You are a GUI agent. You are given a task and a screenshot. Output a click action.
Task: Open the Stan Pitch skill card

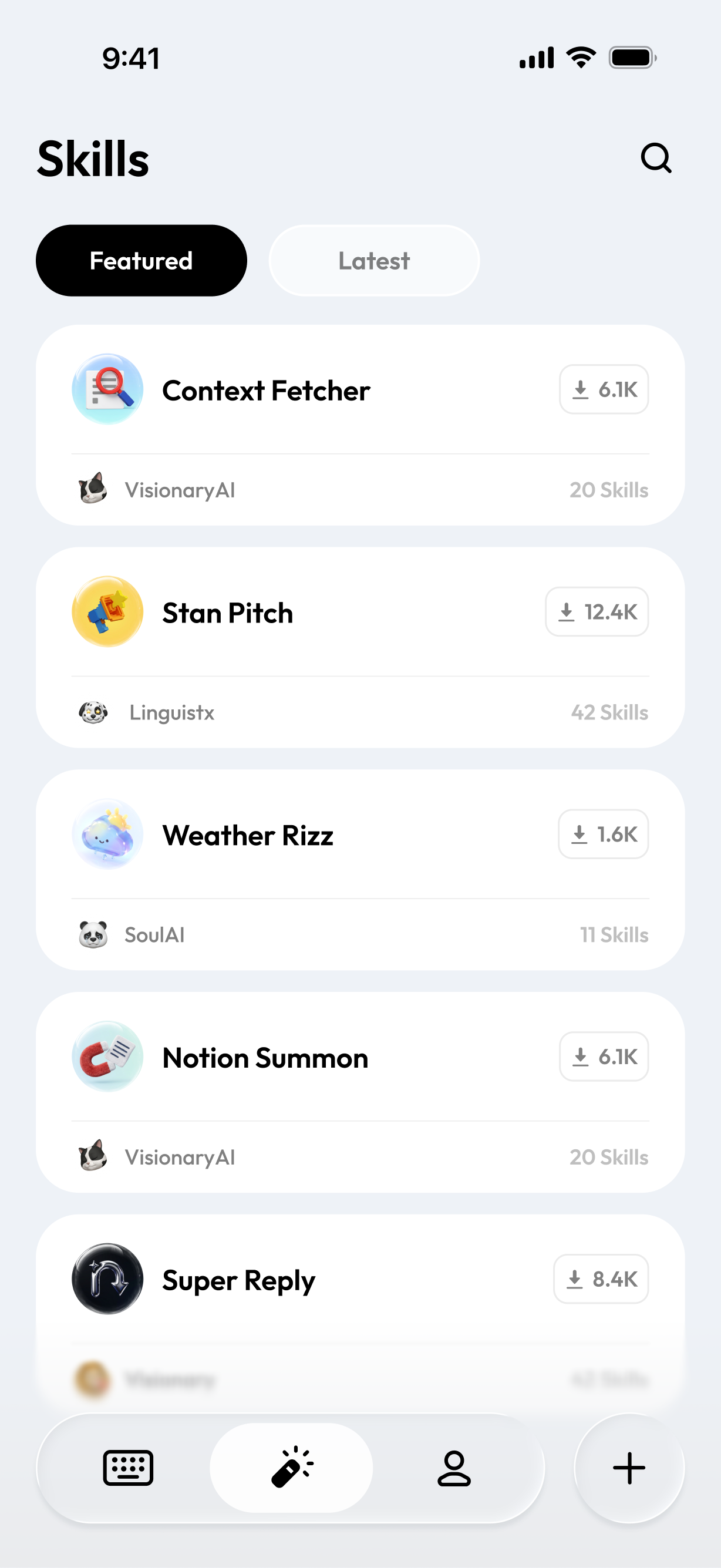click(x=360, y=647)
